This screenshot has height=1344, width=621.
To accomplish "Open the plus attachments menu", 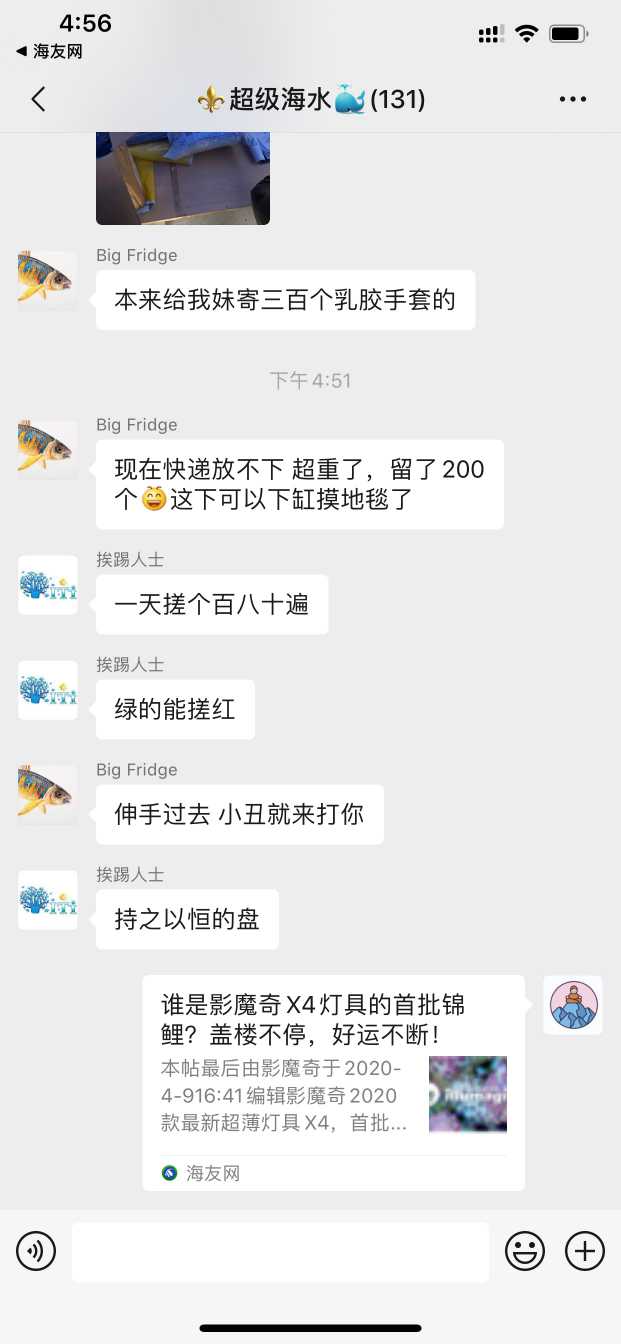I will click(585, 1251).
